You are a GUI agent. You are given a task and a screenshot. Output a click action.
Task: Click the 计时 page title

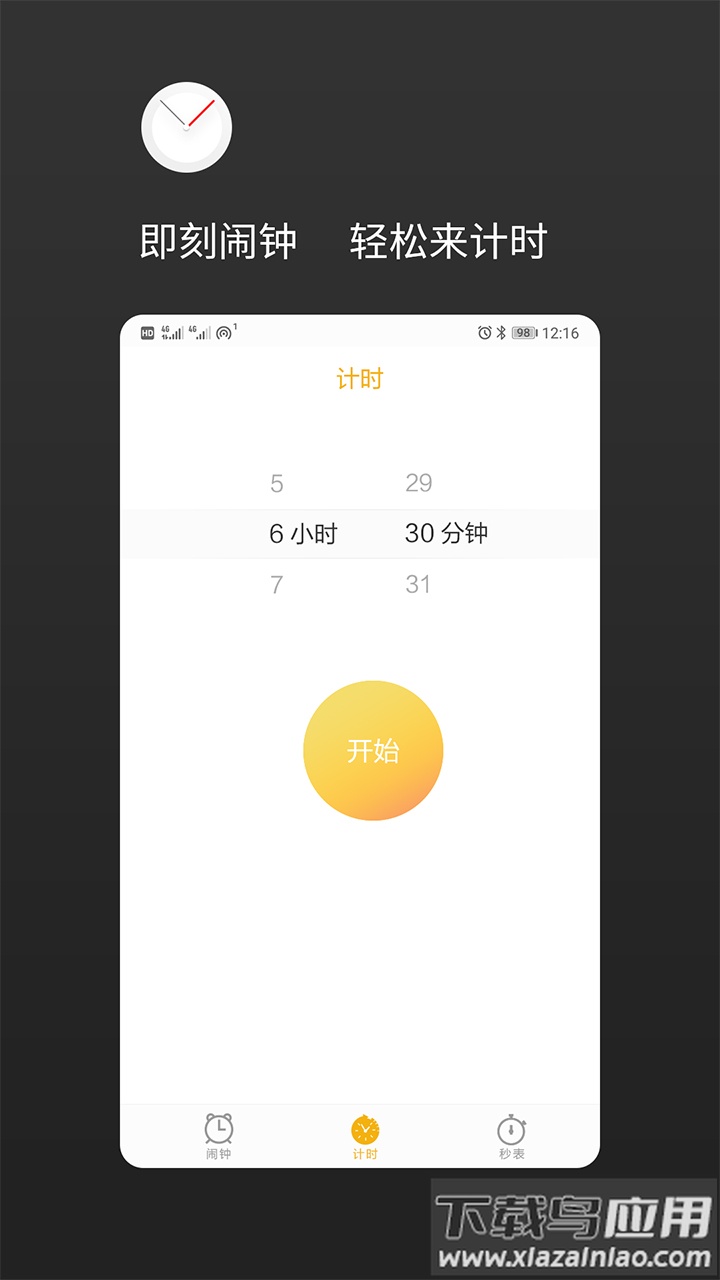click(361, 379)
